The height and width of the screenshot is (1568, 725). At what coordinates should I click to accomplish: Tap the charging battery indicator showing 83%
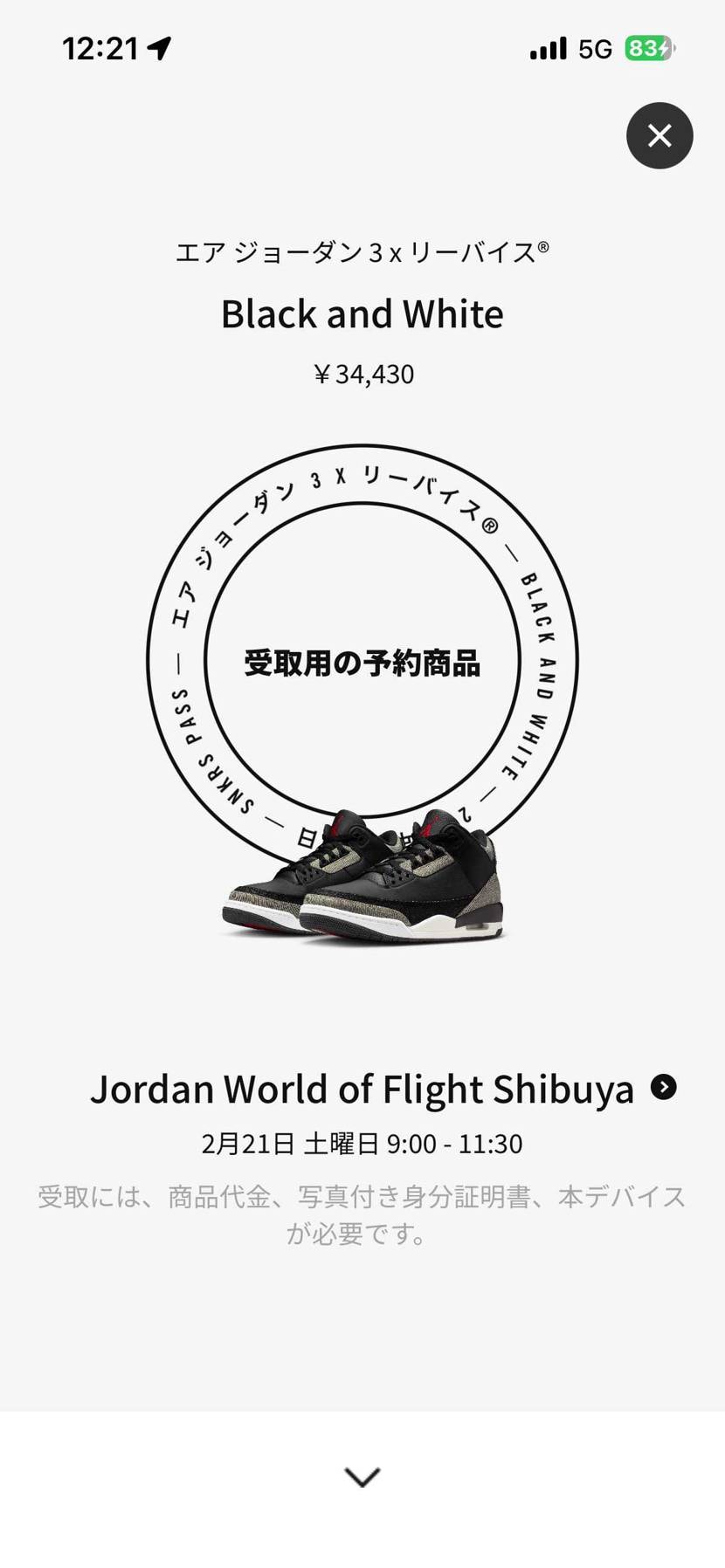(647, 48)
